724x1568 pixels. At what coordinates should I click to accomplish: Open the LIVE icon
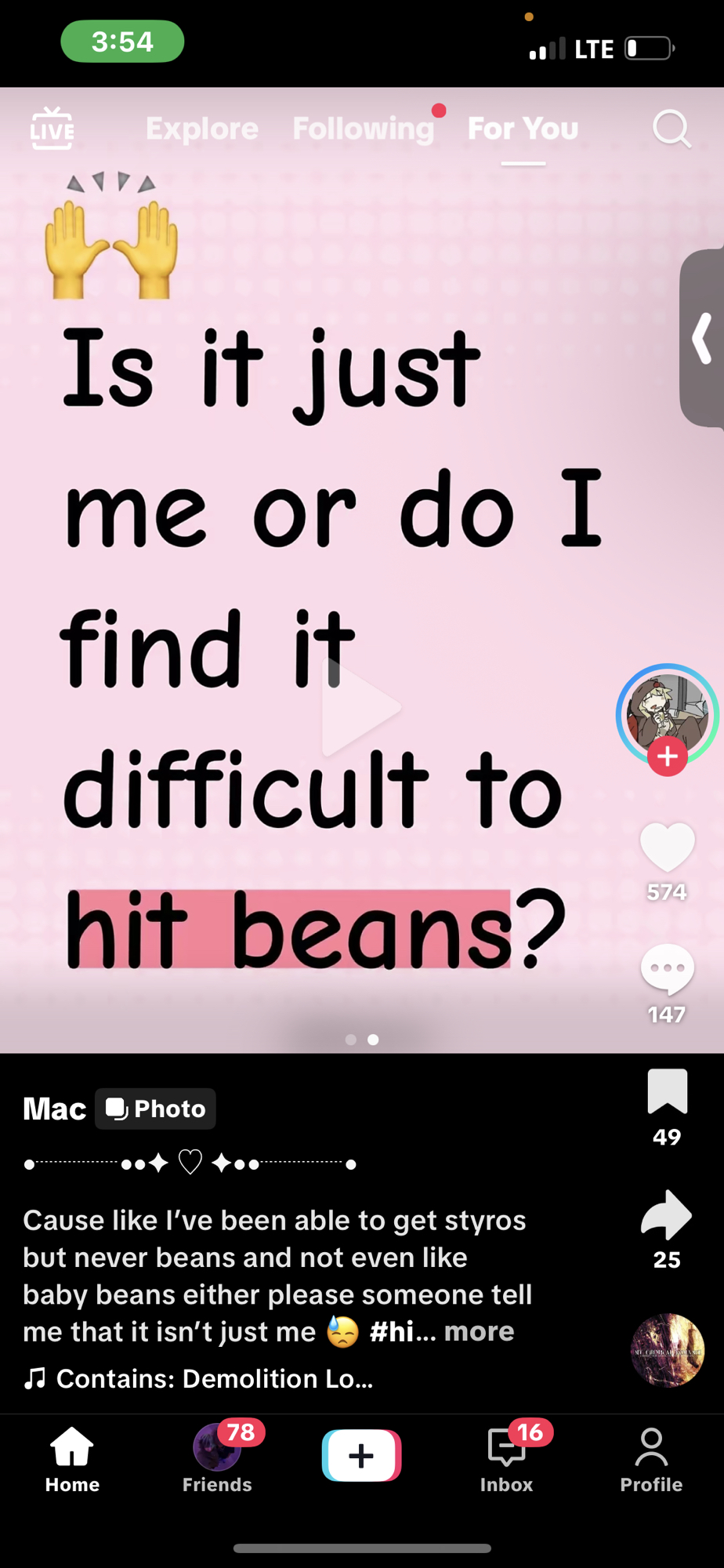click(52, 129)
